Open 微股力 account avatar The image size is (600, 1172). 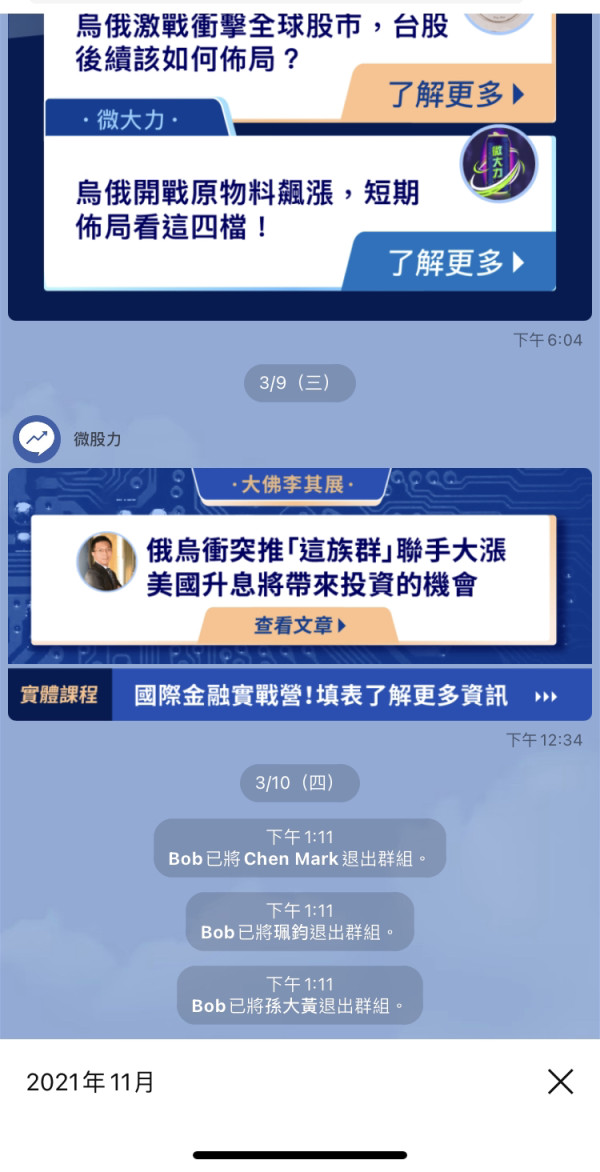click(x=37, y=440)
